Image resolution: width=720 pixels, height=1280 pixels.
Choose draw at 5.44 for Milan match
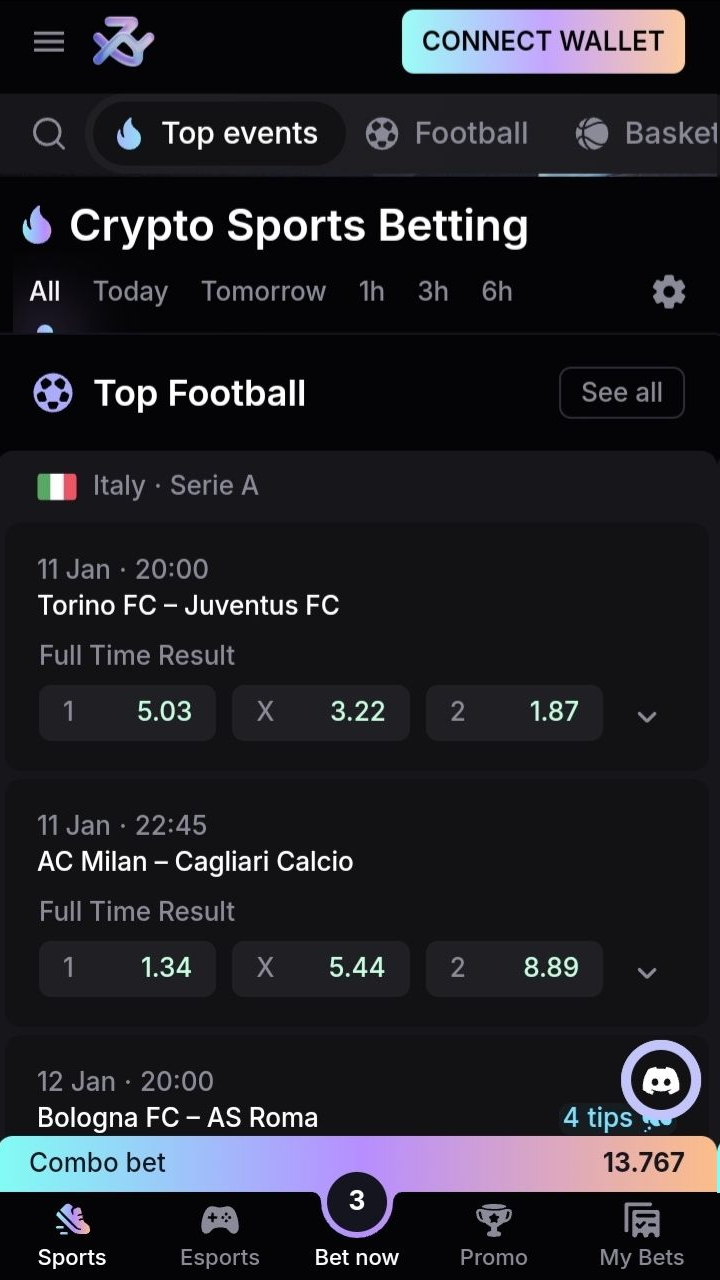(321, 968)
